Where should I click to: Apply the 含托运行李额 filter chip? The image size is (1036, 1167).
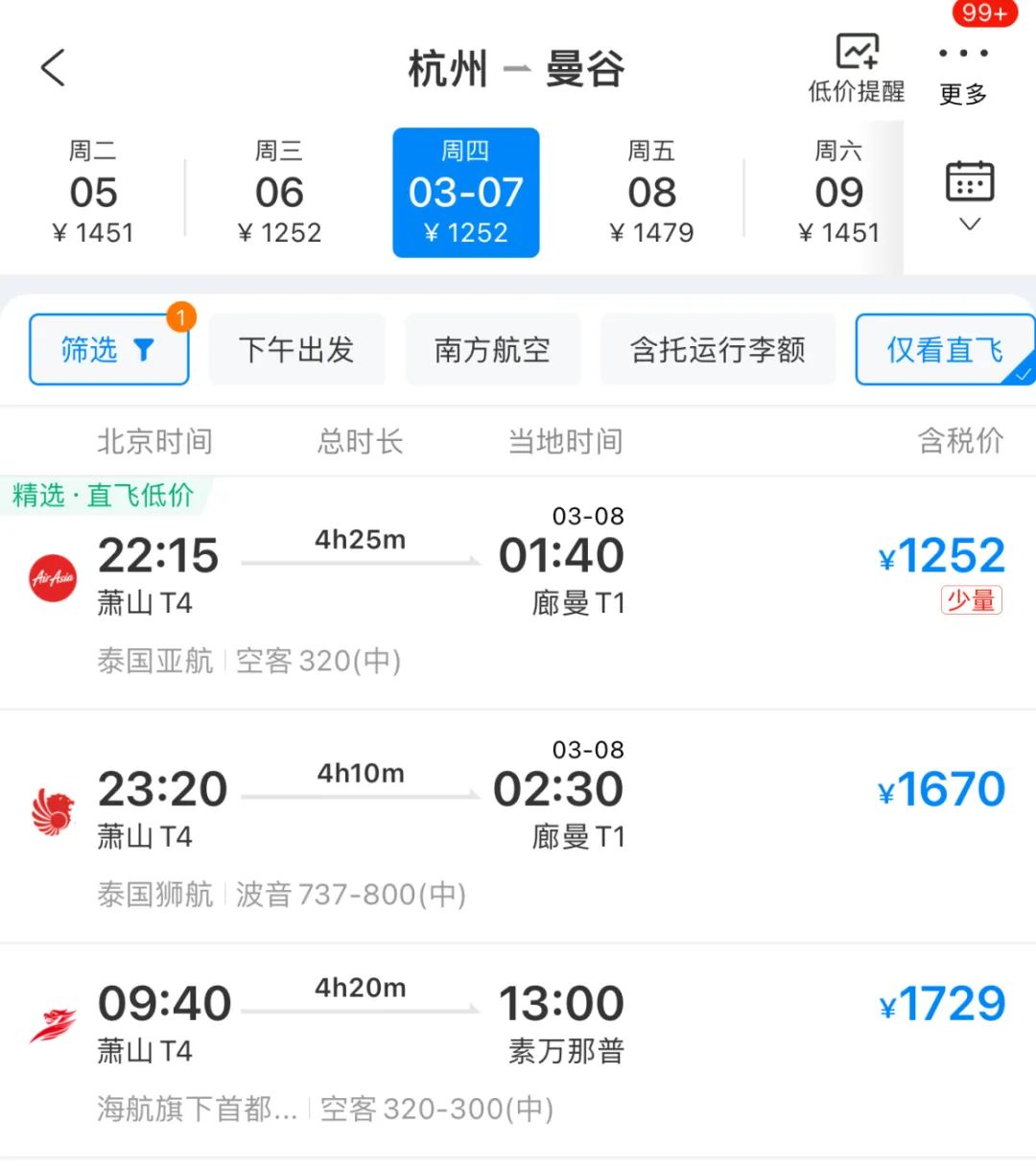(718, 350)
